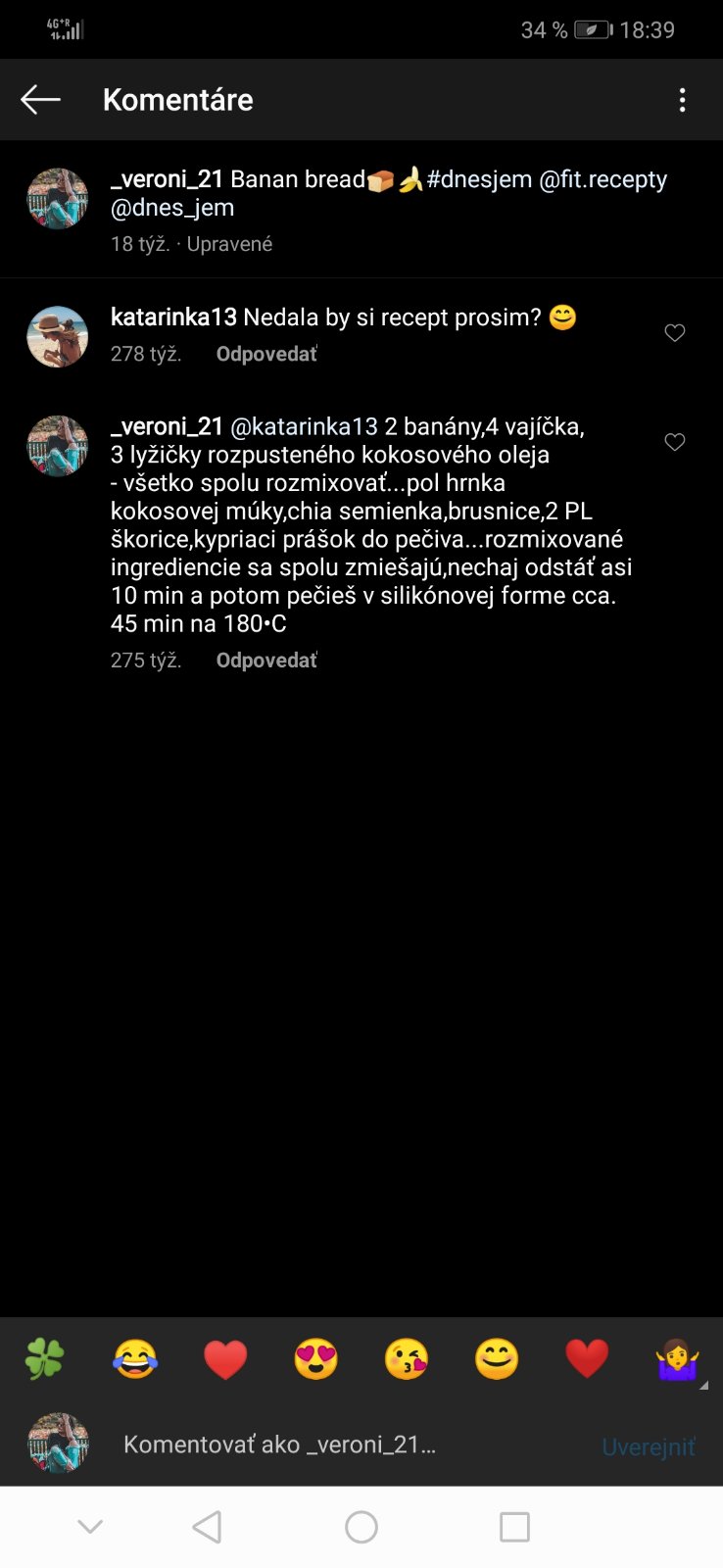This screenshot has height=1568, width=723.
Task: Insert the heart-eyes emoji
Action: pyautogui.click(x=315, y=1359)
